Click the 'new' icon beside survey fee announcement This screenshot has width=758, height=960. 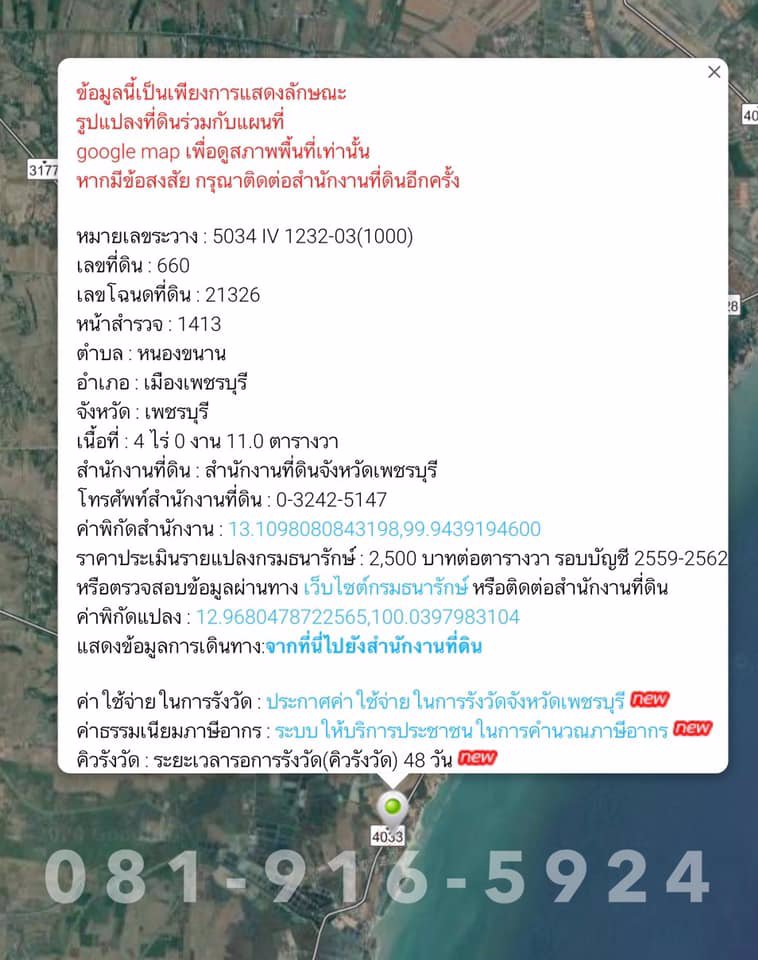[649, 700]
